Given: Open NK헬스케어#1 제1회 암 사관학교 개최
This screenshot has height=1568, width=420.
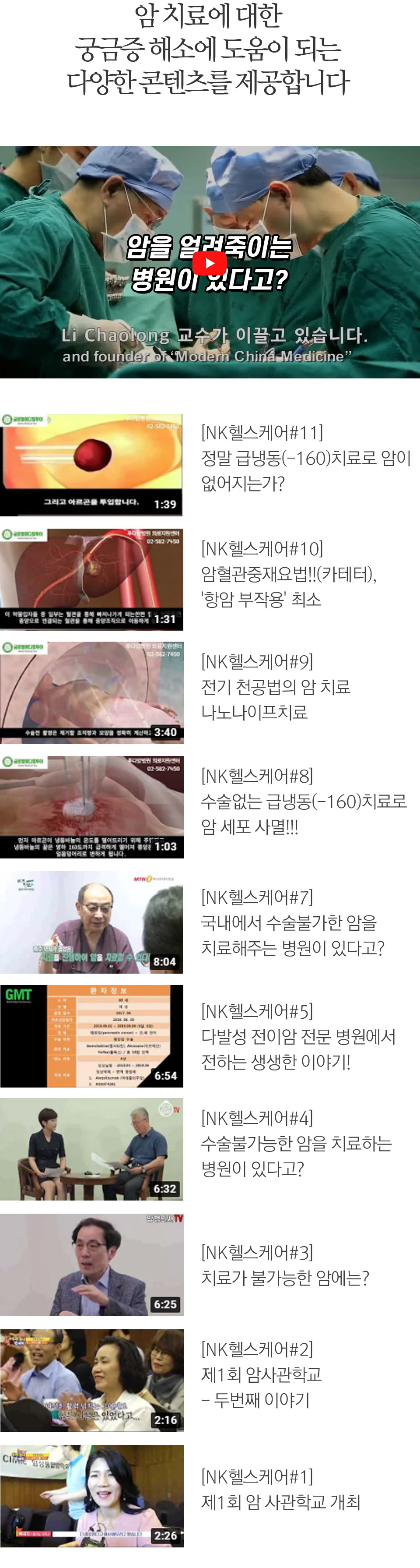Looking at the screenshot, I should 91,1495.
